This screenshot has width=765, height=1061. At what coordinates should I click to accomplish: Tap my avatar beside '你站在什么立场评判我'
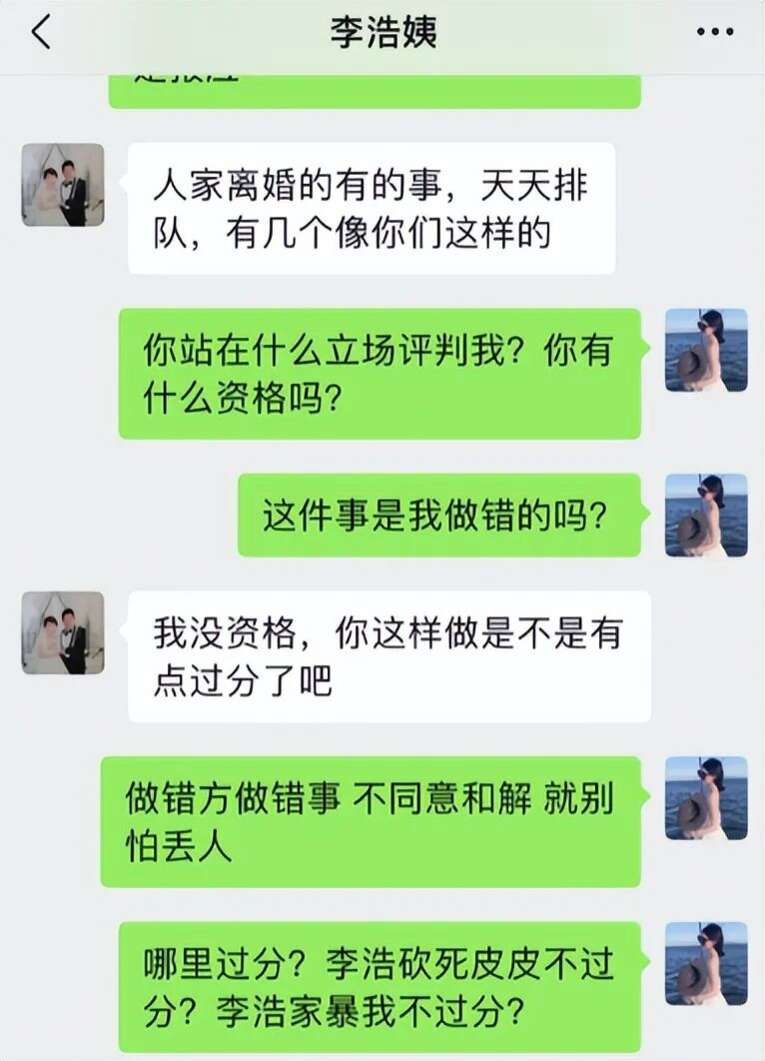pyautogui.click(x=706, y=350)
